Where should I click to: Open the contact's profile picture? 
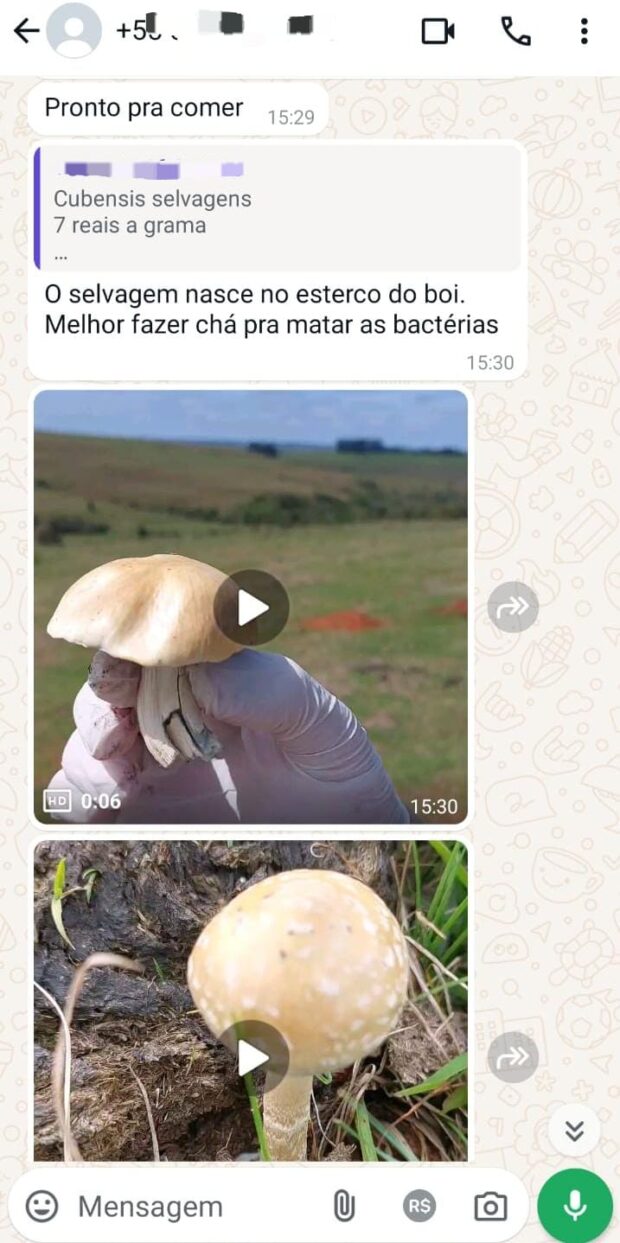[75, 31]
